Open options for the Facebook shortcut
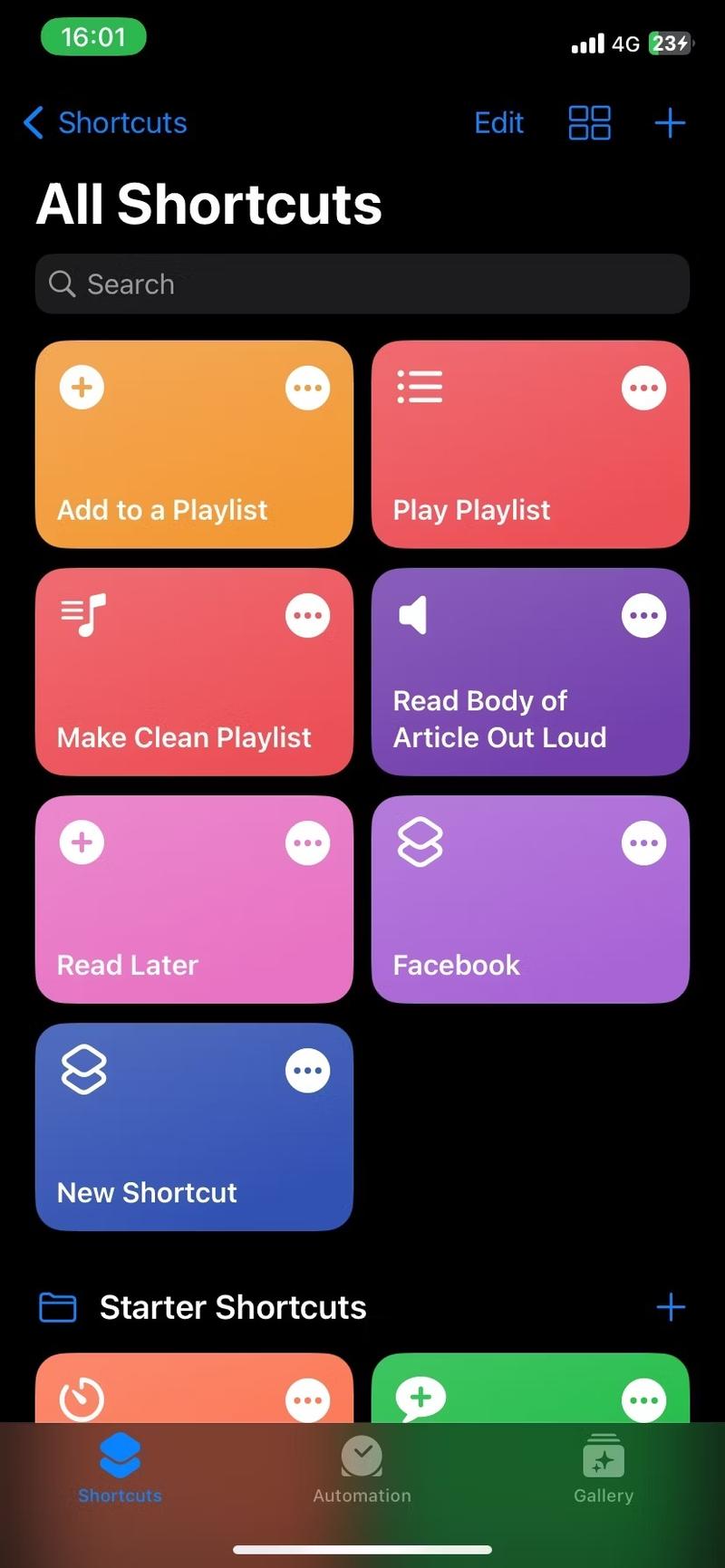Image resolution: width=725 pixels, height=1568 pixels. (x=643, y=843)
